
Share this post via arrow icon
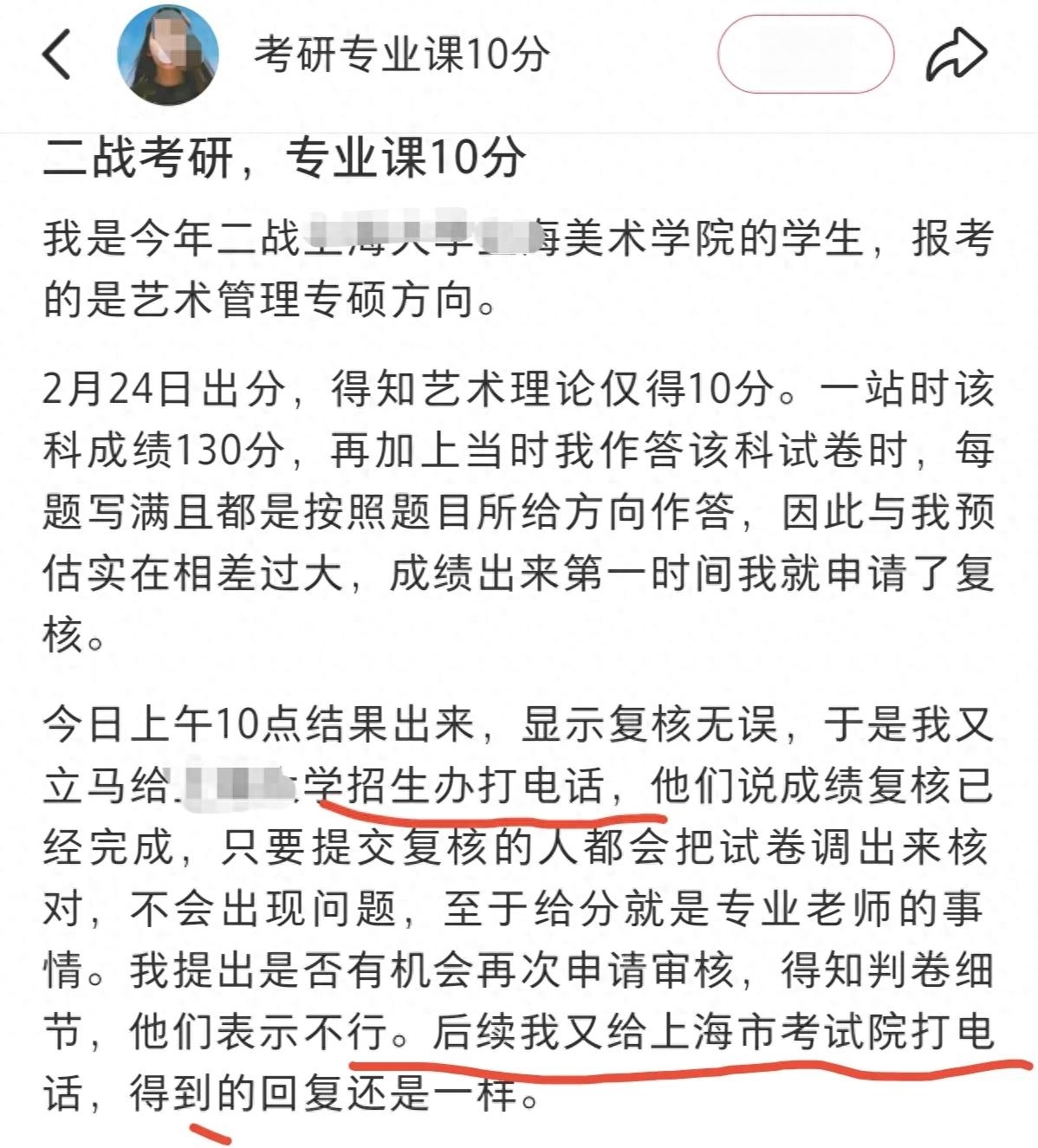pyautogui.click(x=957, y=55)
